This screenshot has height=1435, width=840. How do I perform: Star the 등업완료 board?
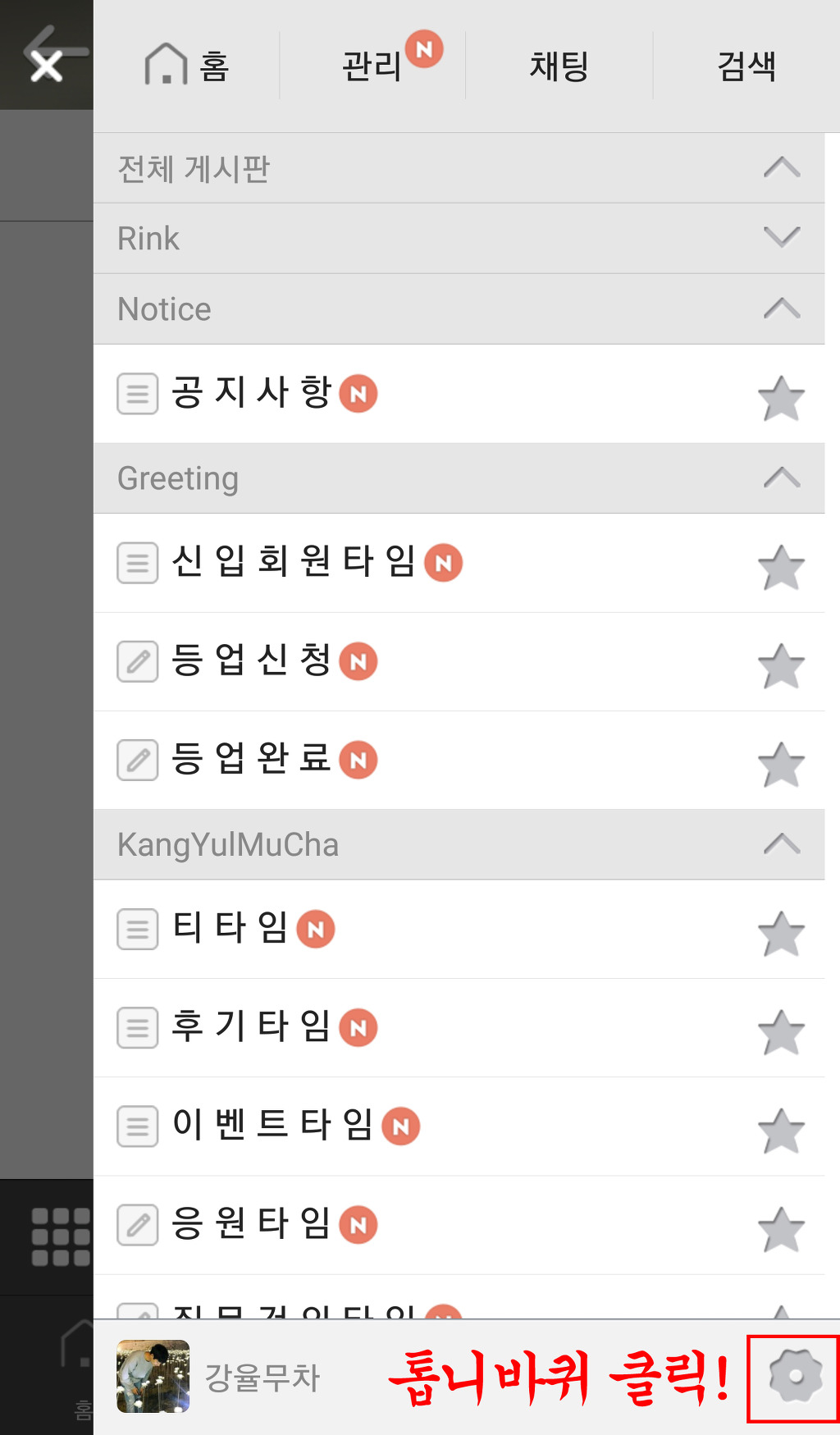coord(782,764)
